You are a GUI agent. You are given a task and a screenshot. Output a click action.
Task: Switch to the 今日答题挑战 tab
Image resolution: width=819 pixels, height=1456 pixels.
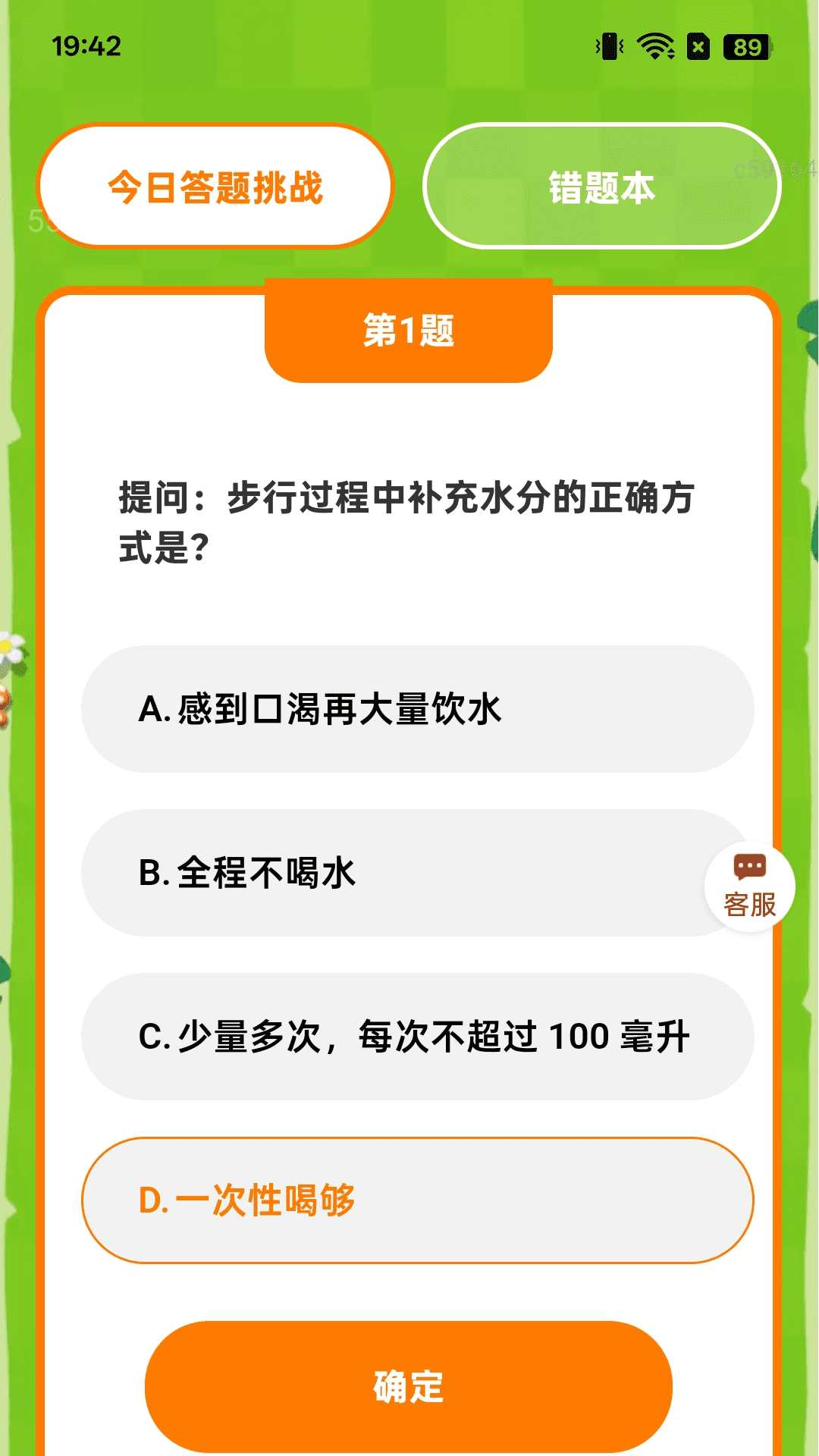tap(215, 187)
